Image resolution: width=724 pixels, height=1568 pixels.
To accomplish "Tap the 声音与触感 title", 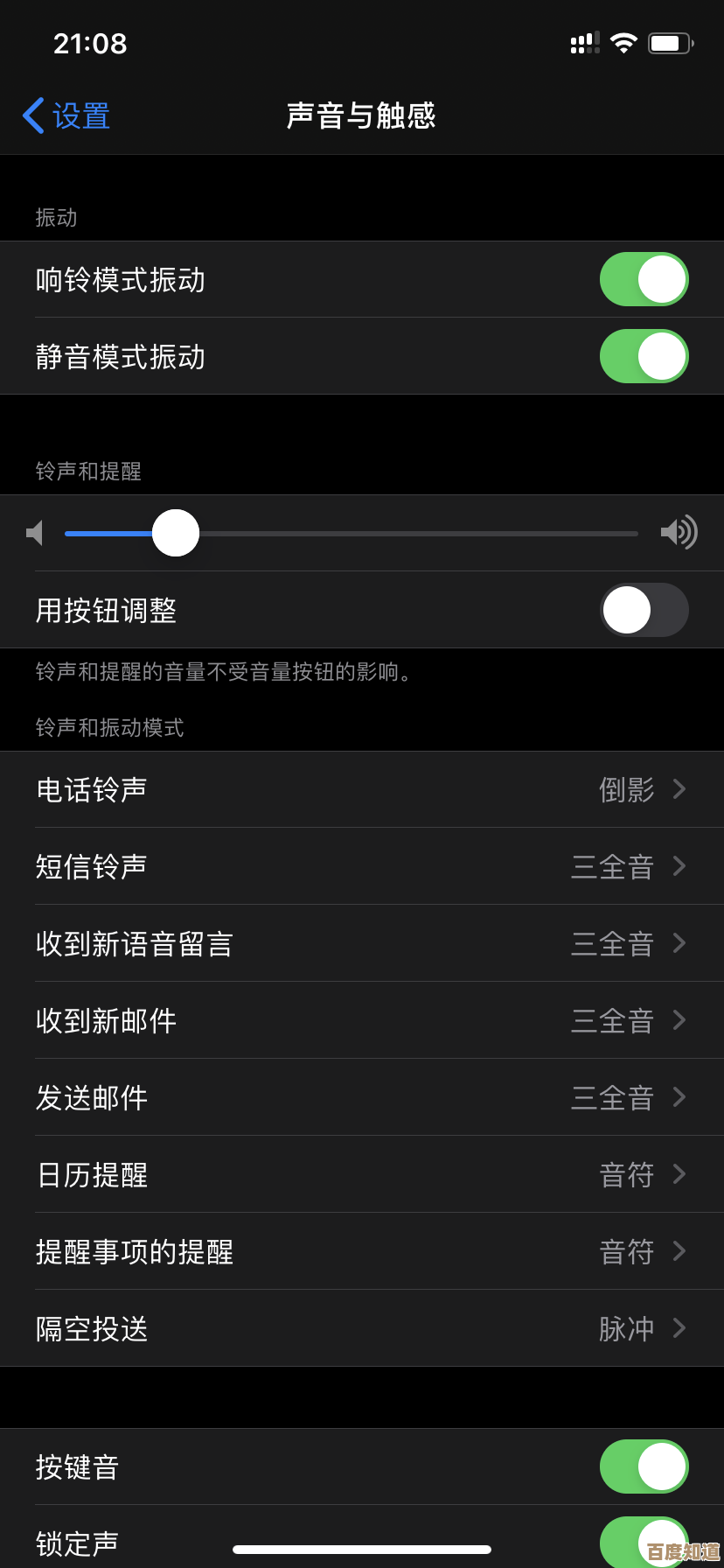I will click(x=361, y=115).
